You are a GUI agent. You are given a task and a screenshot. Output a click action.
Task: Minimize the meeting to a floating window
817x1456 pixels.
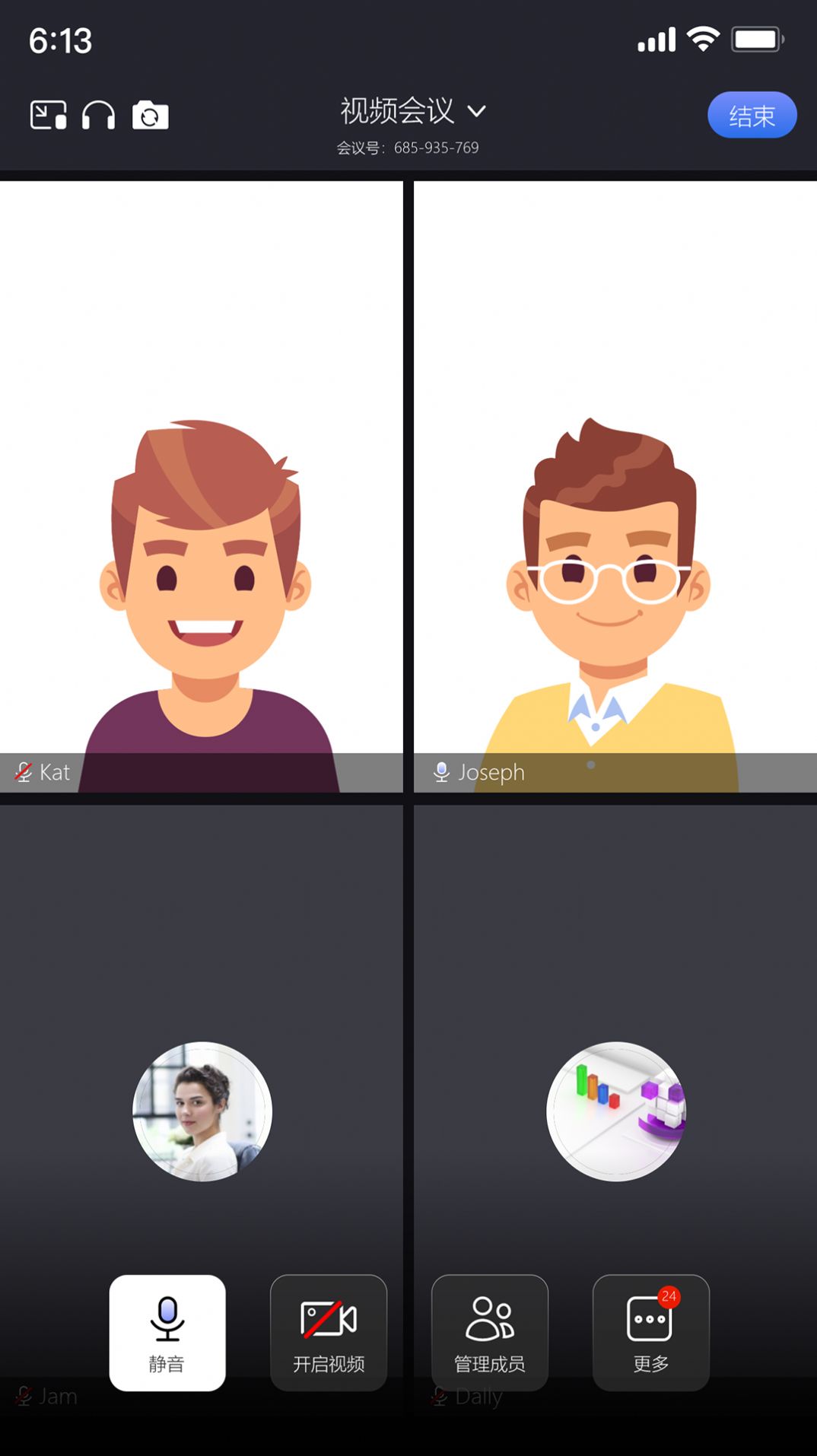(48, 116)
